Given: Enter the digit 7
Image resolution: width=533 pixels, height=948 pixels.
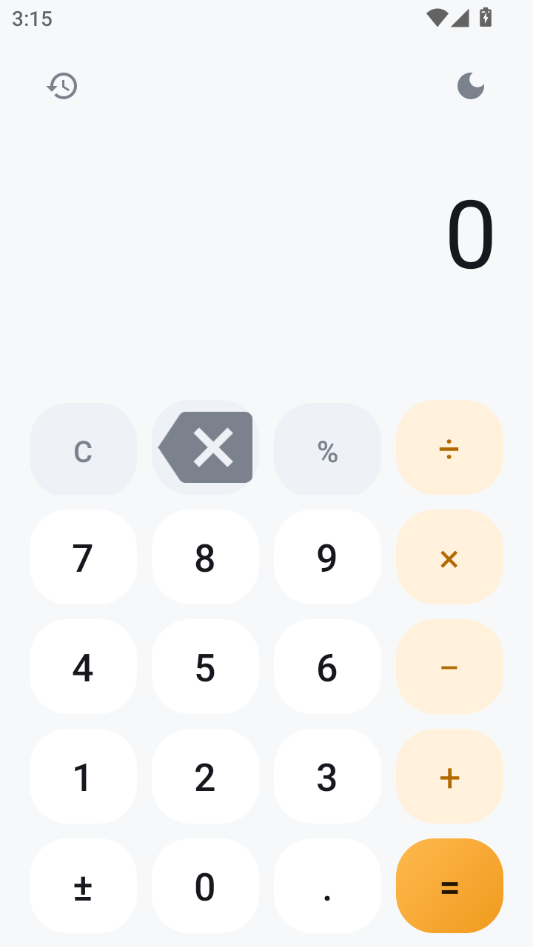Looking at the screenshot, I should [83, 557].
